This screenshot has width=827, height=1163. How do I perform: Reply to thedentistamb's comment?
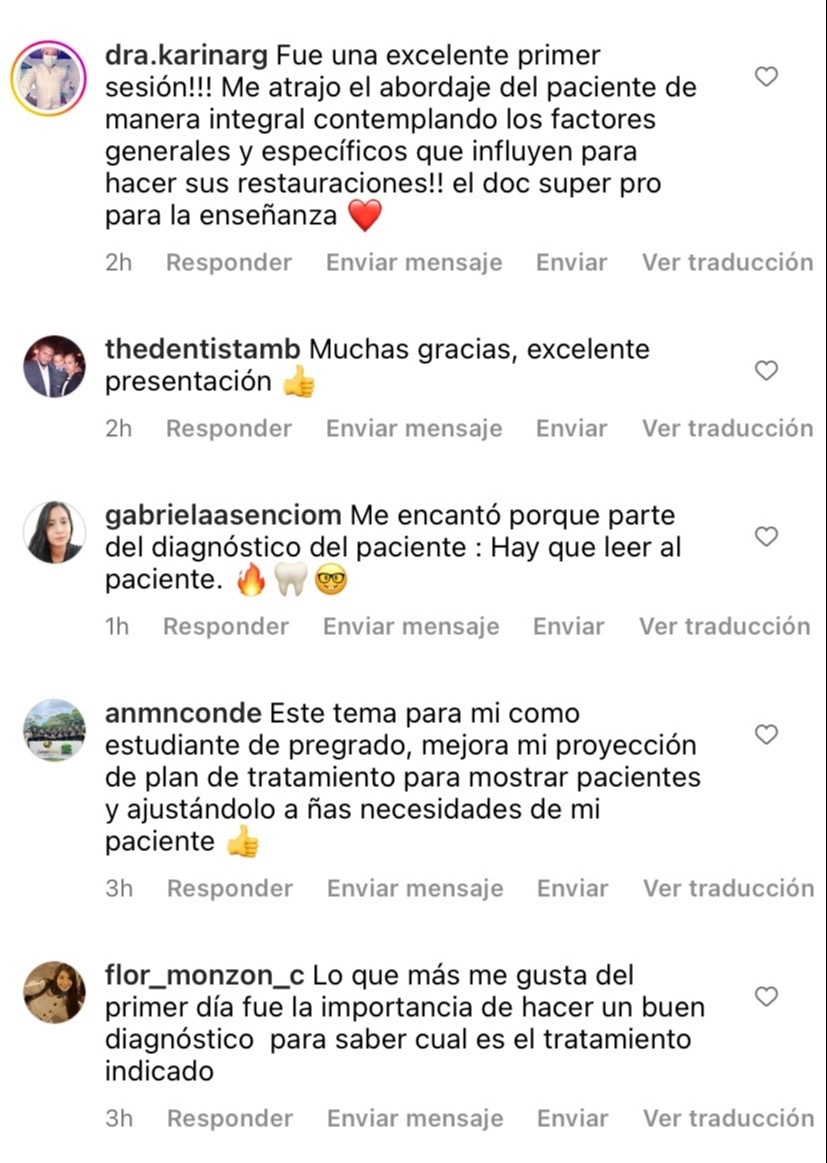(228, 428)
